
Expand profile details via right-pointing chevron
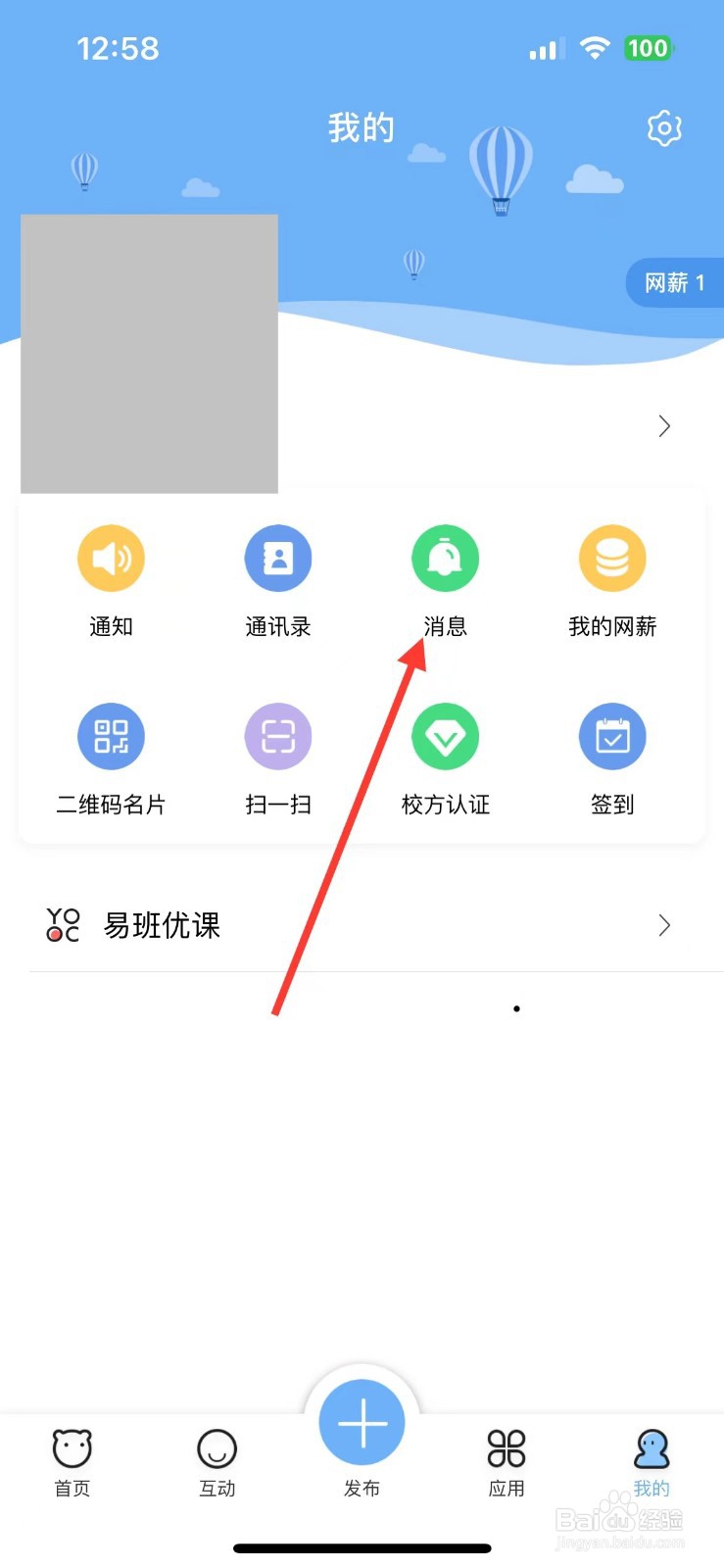click(664, 425)
